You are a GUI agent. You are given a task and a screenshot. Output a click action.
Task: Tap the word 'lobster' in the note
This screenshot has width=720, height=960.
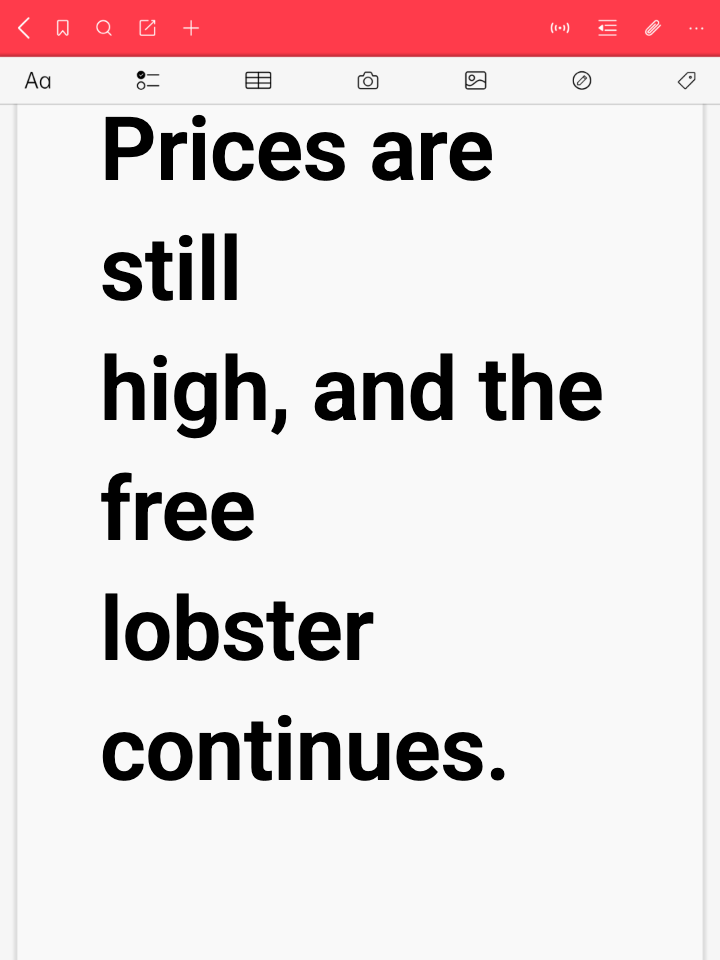click(x=235, y=628)
